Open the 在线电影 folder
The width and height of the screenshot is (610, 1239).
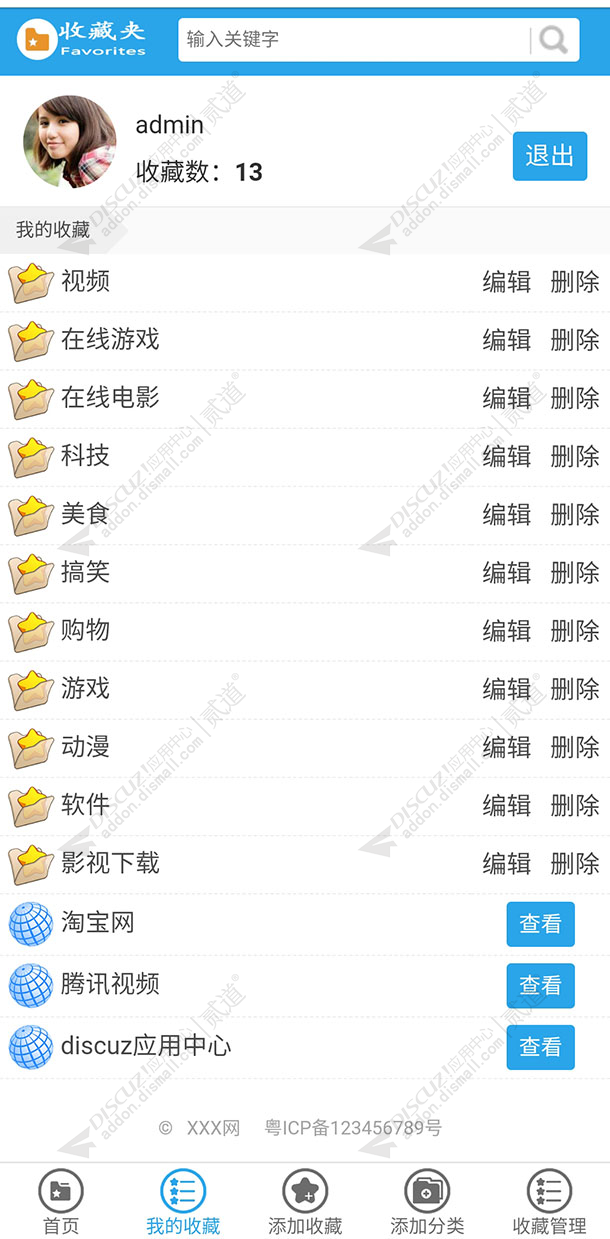(110, 398)
